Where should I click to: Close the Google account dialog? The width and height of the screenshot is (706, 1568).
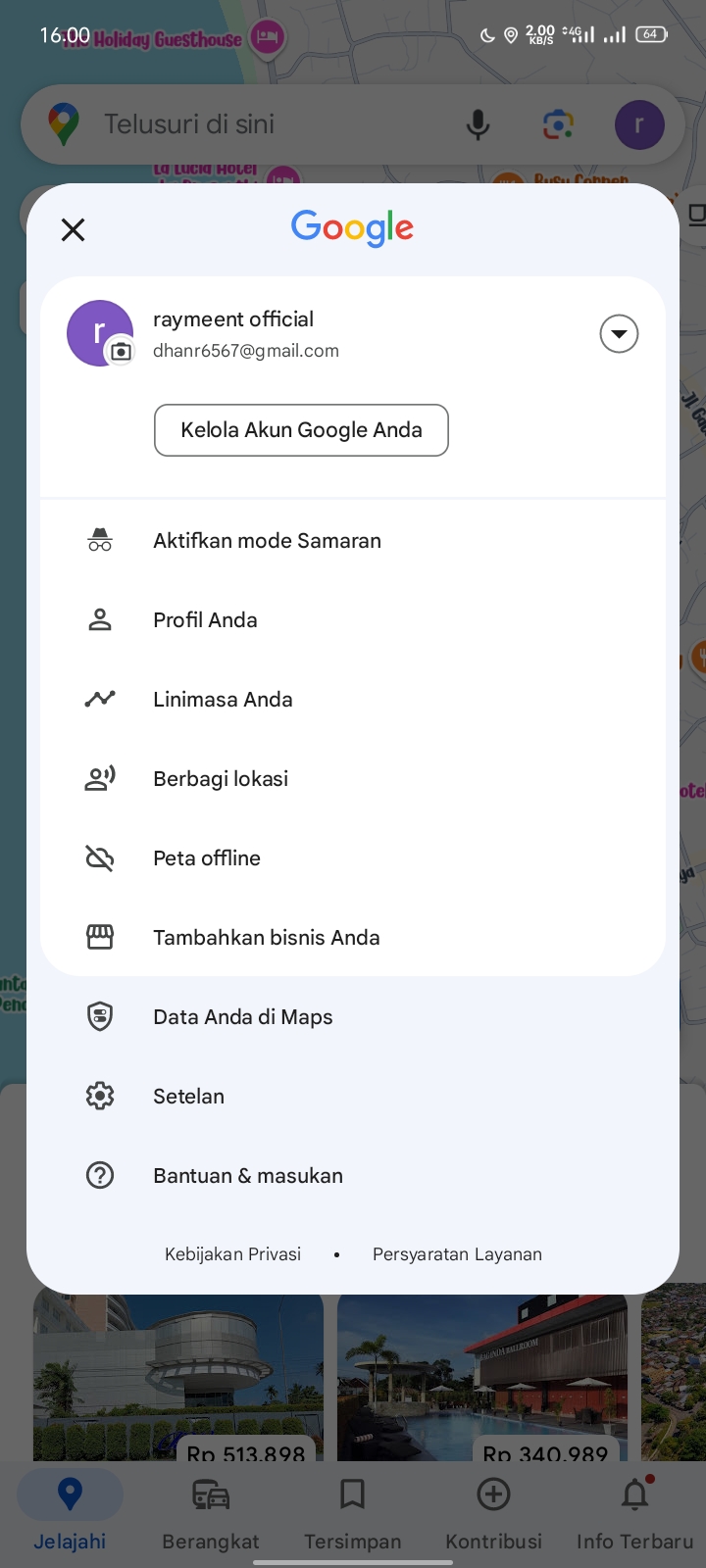click(74, 230)
